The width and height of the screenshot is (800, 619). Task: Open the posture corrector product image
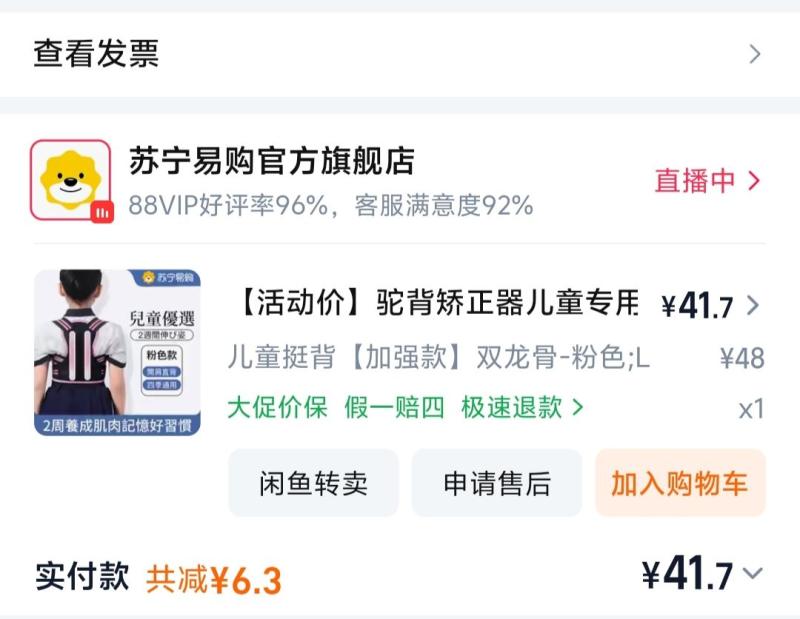pos(118,352)
